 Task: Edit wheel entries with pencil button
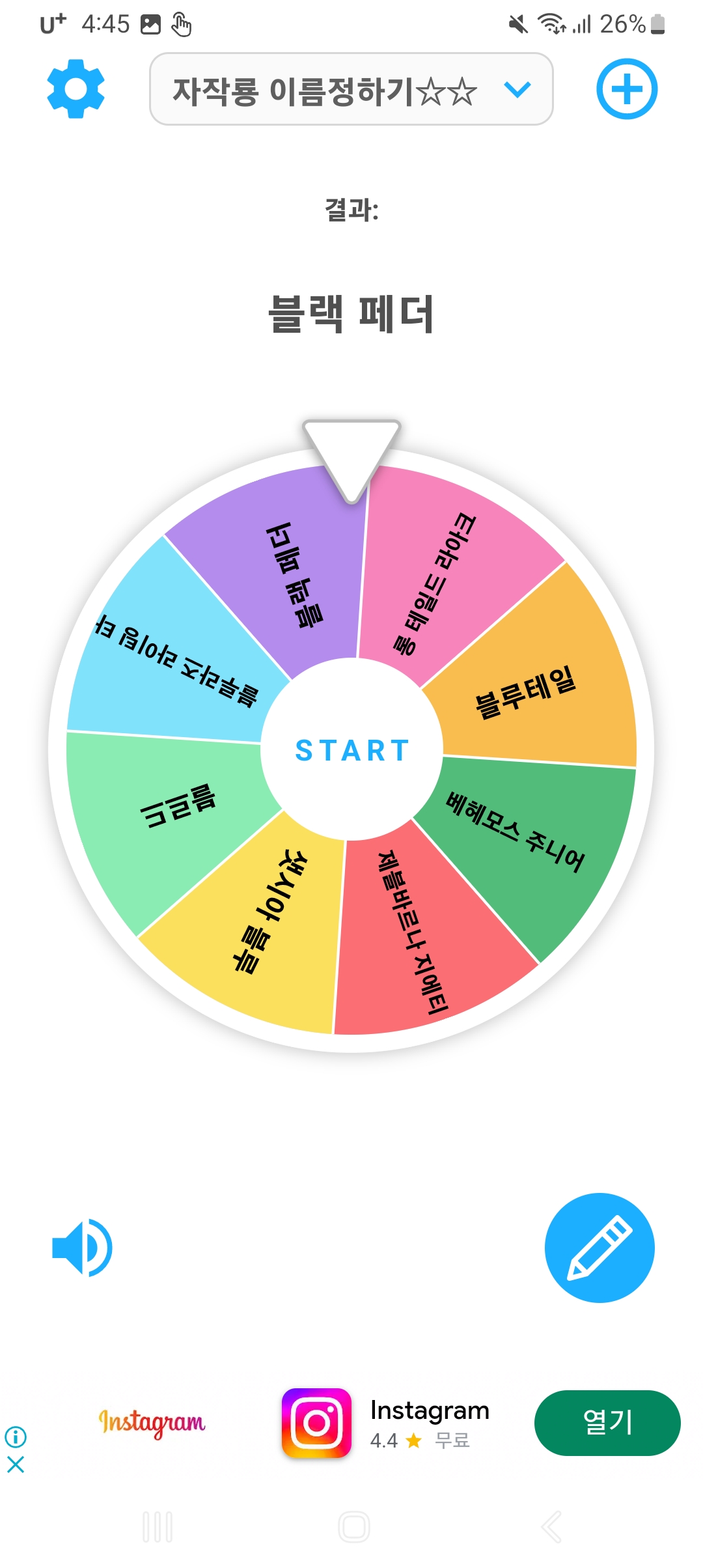(599, 1247)
